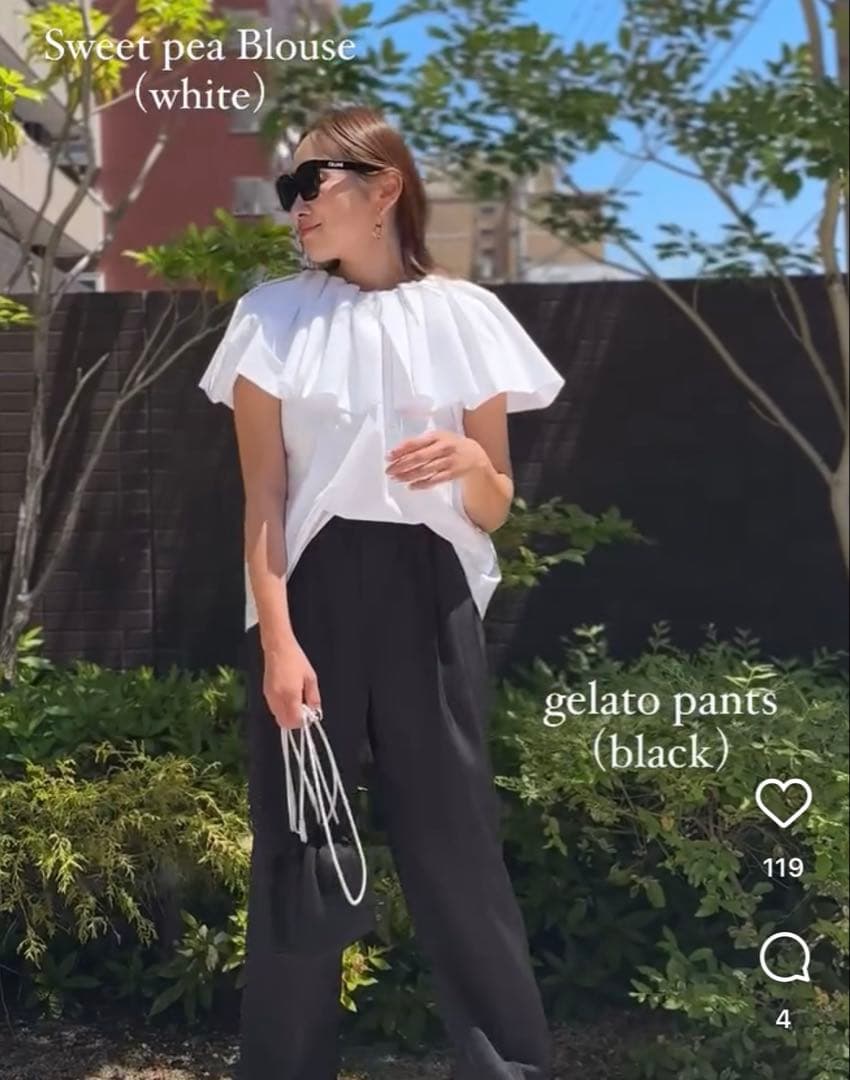Open the comments on this reel

pyautogui.click(x=784, y=958)
